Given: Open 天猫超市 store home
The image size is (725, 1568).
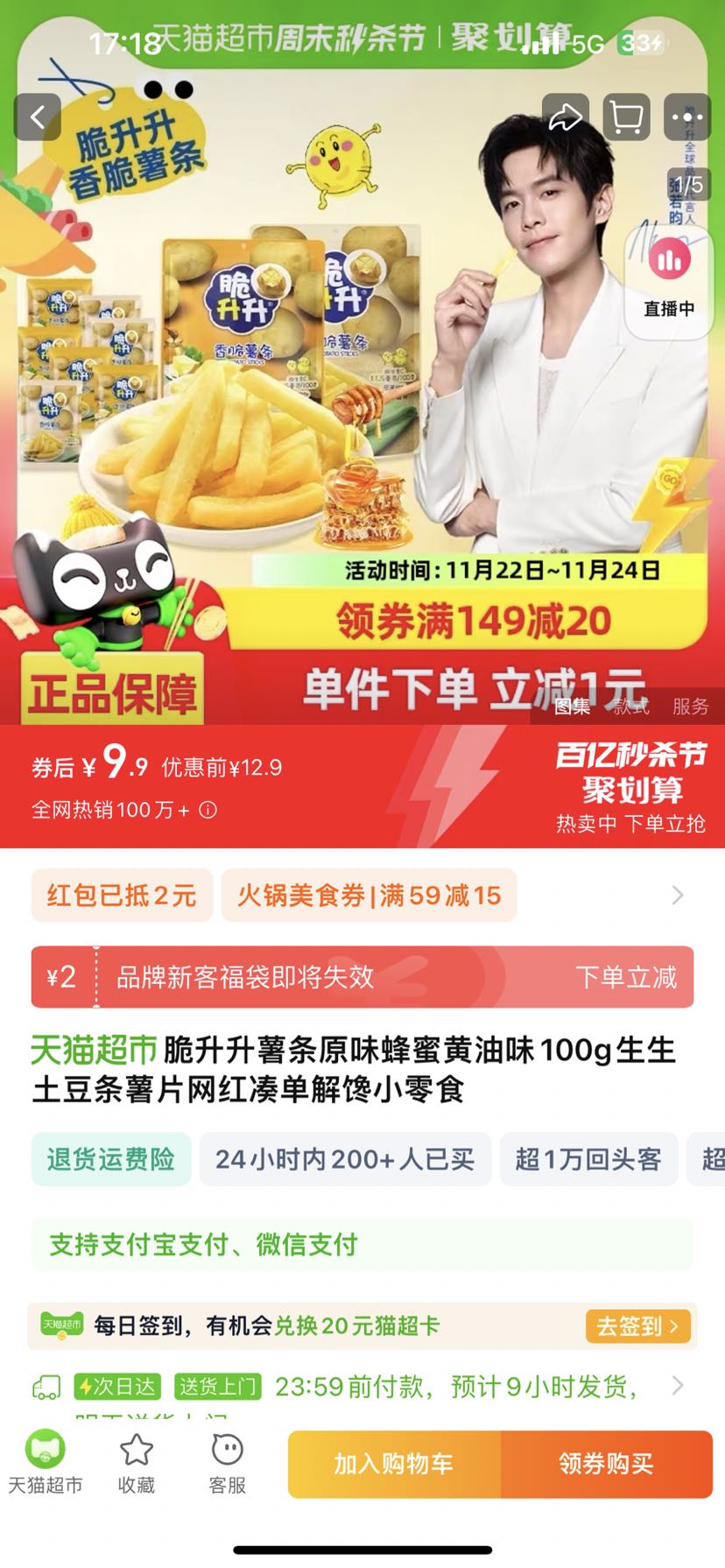Looking at the screenshot, I should pyautogui.click(x=45, y=1464).
